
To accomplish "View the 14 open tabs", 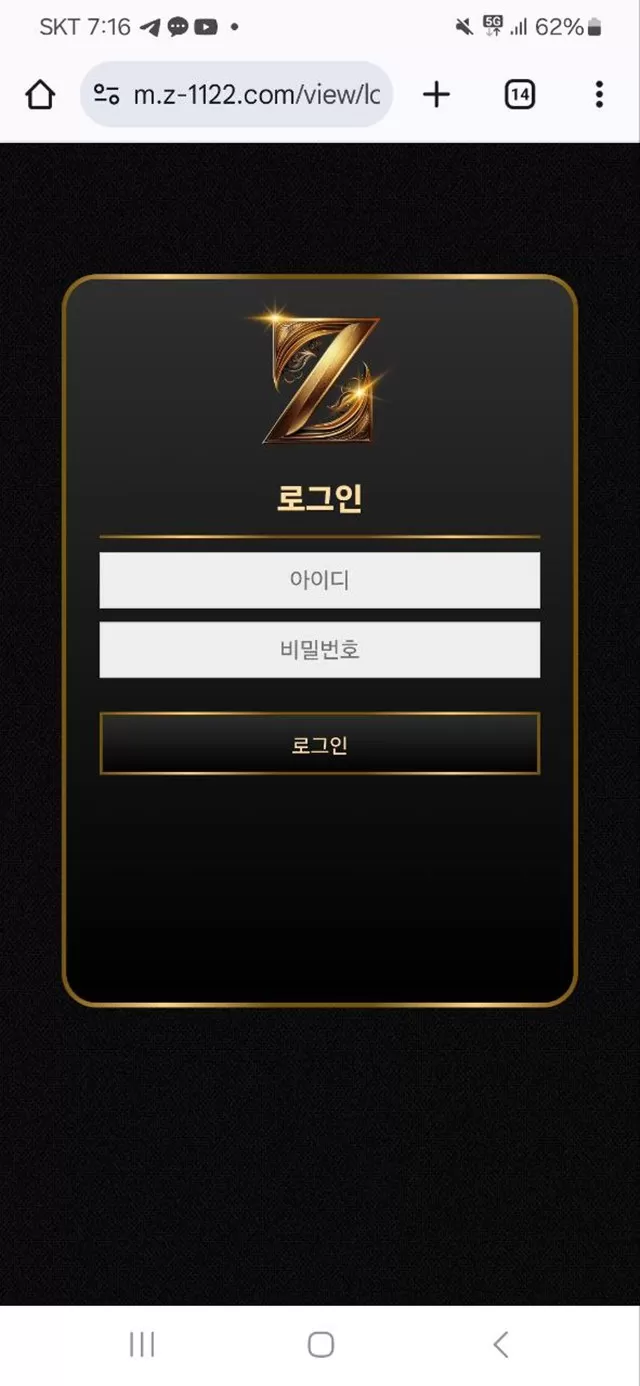I will click(x=519, y=95).
